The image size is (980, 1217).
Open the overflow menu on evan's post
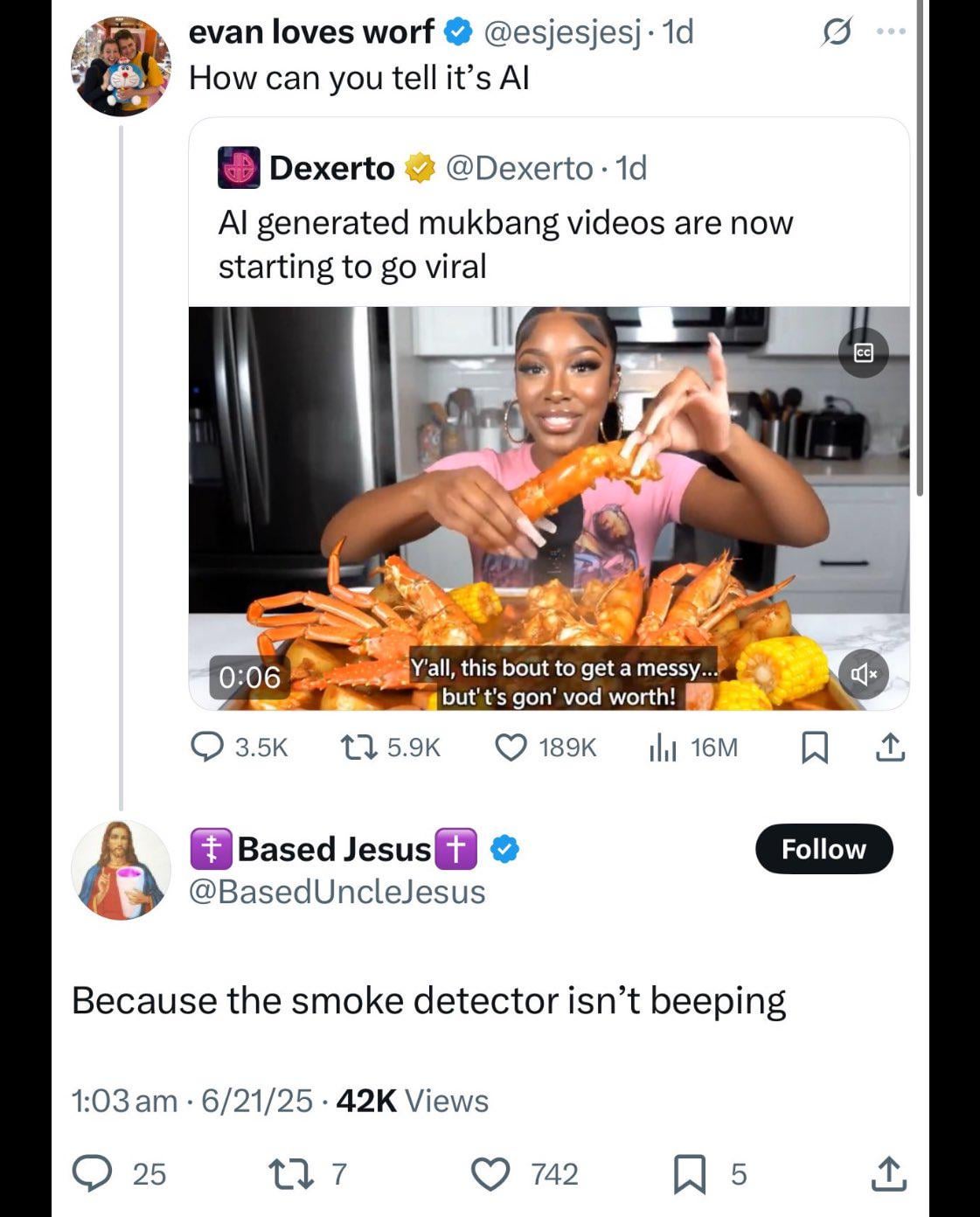(891, 32)
